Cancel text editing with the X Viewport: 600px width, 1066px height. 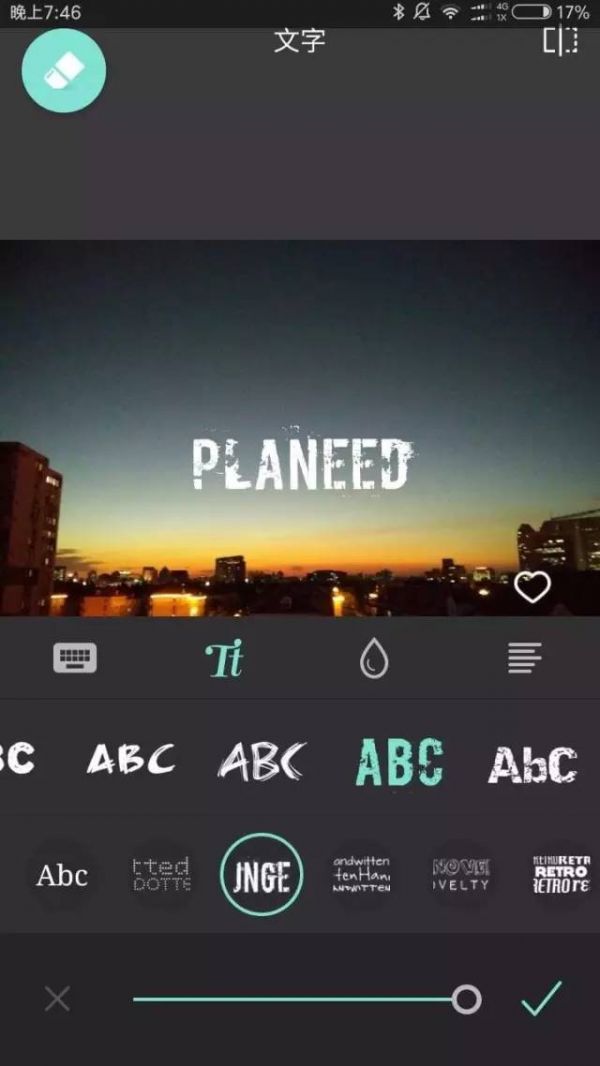tap(57, 998)
